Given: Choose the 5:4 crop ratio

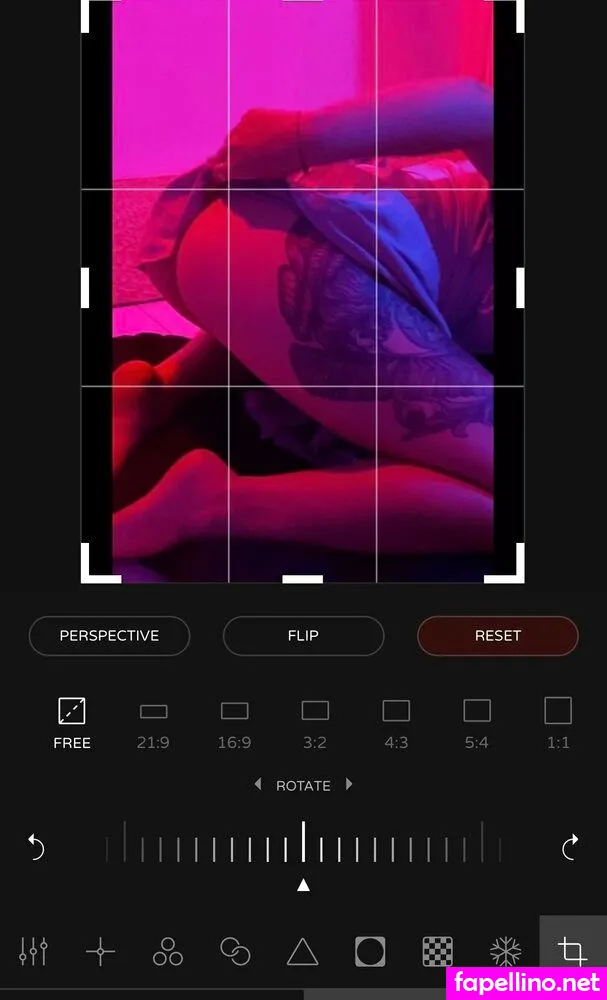Looking at the screenshot, I should click(x=477, y=723).
